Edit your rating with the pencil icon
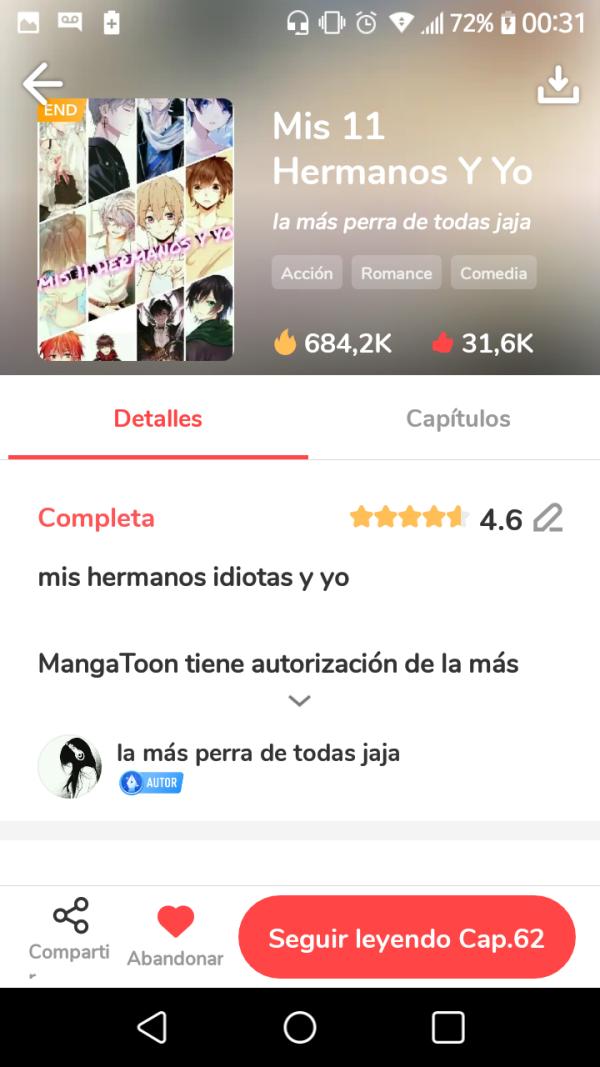The image size is (600, 1067). point(548,518)
